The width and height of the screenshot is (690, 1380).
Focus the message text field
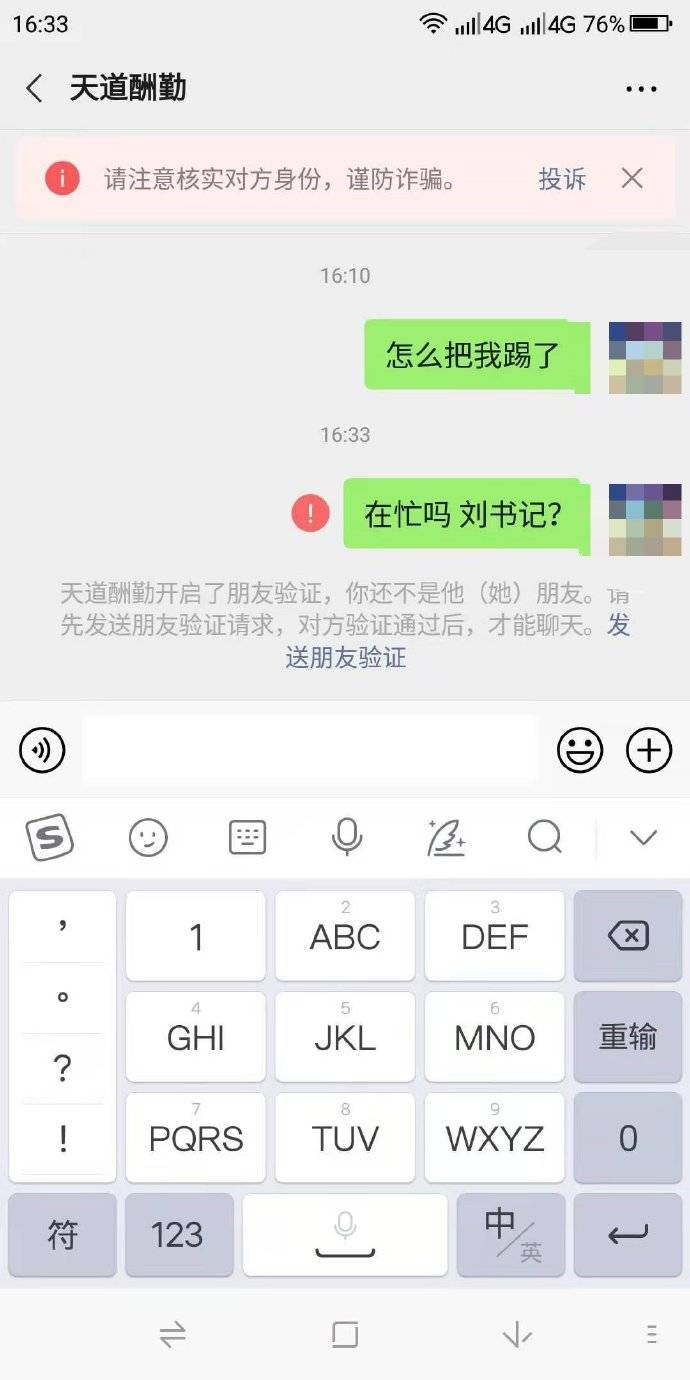tap(310, 750)
